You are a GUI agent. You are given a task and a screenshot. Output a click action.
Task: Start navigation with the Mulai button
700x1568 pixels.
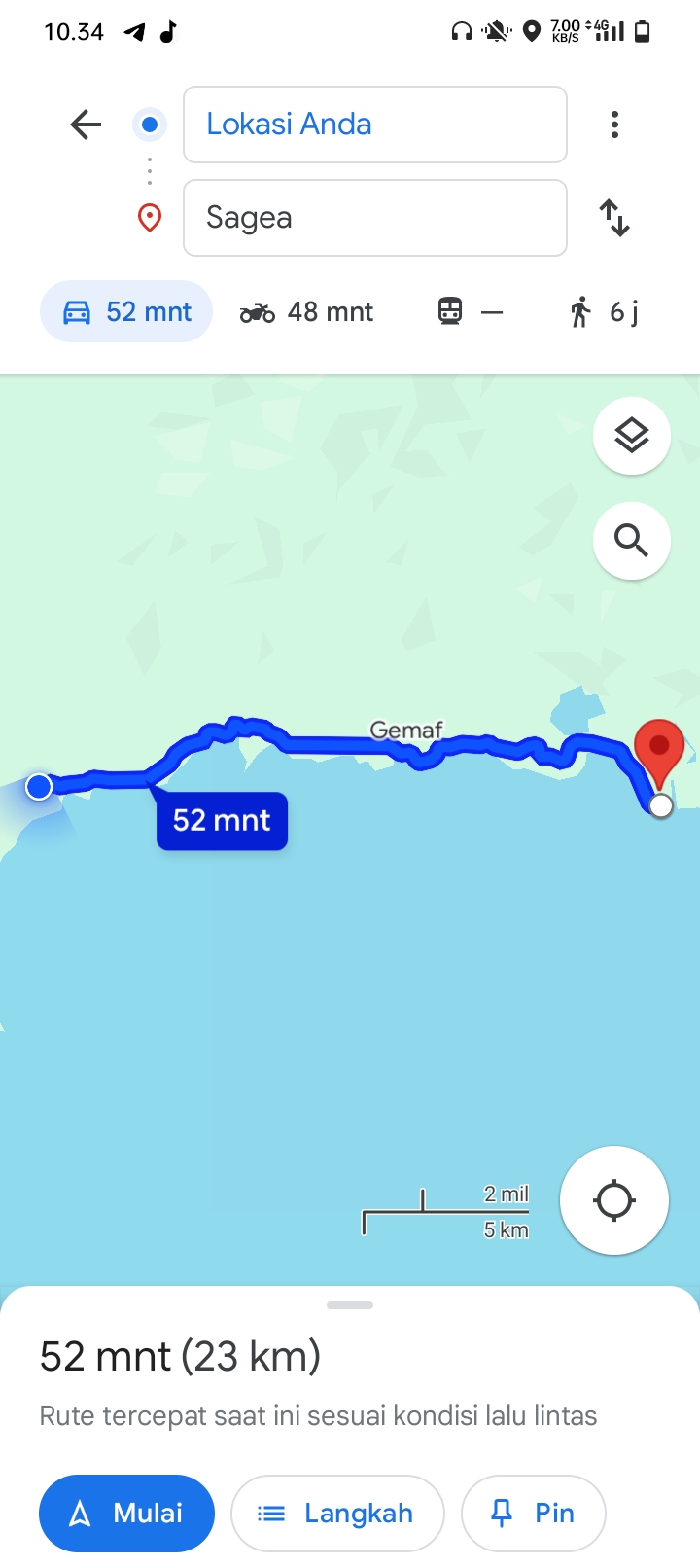click(126, 1514)
